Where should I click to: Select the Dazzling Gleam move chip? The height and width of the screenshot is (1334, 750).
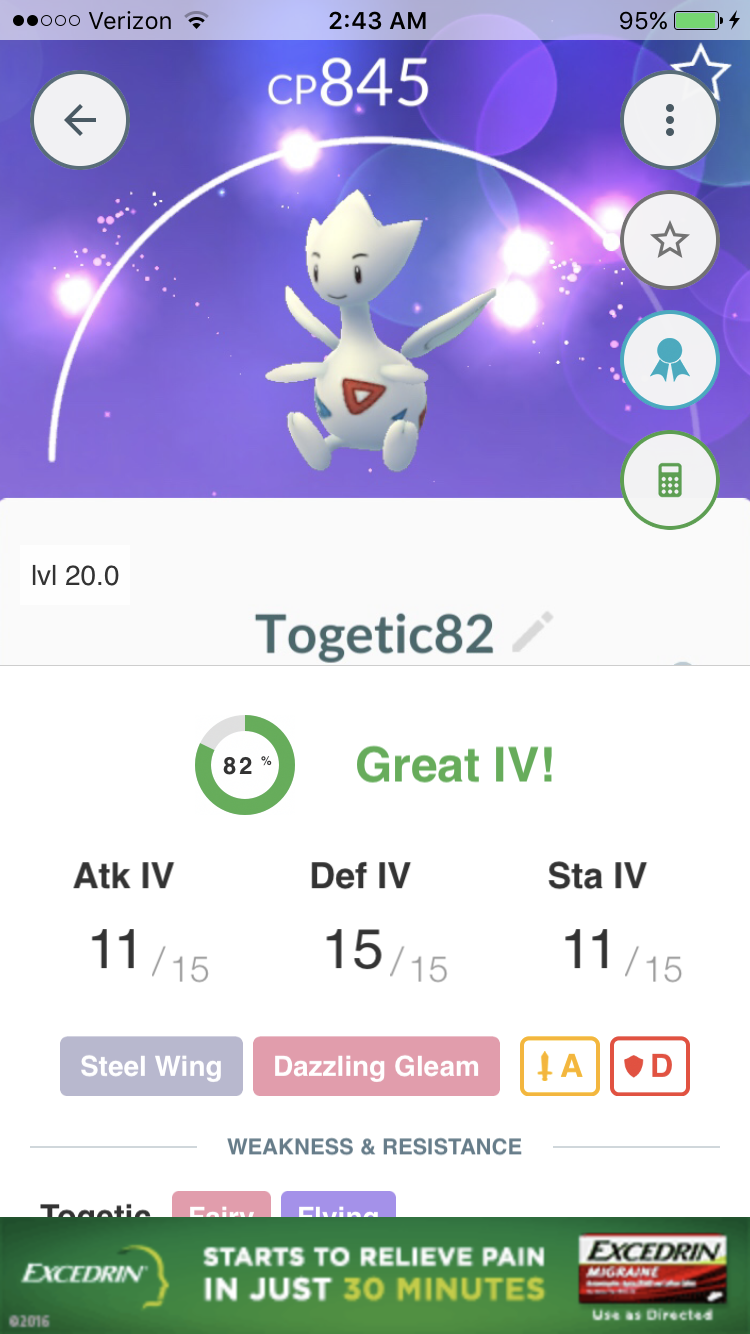pyautogui.click(x=376, y=1066)
